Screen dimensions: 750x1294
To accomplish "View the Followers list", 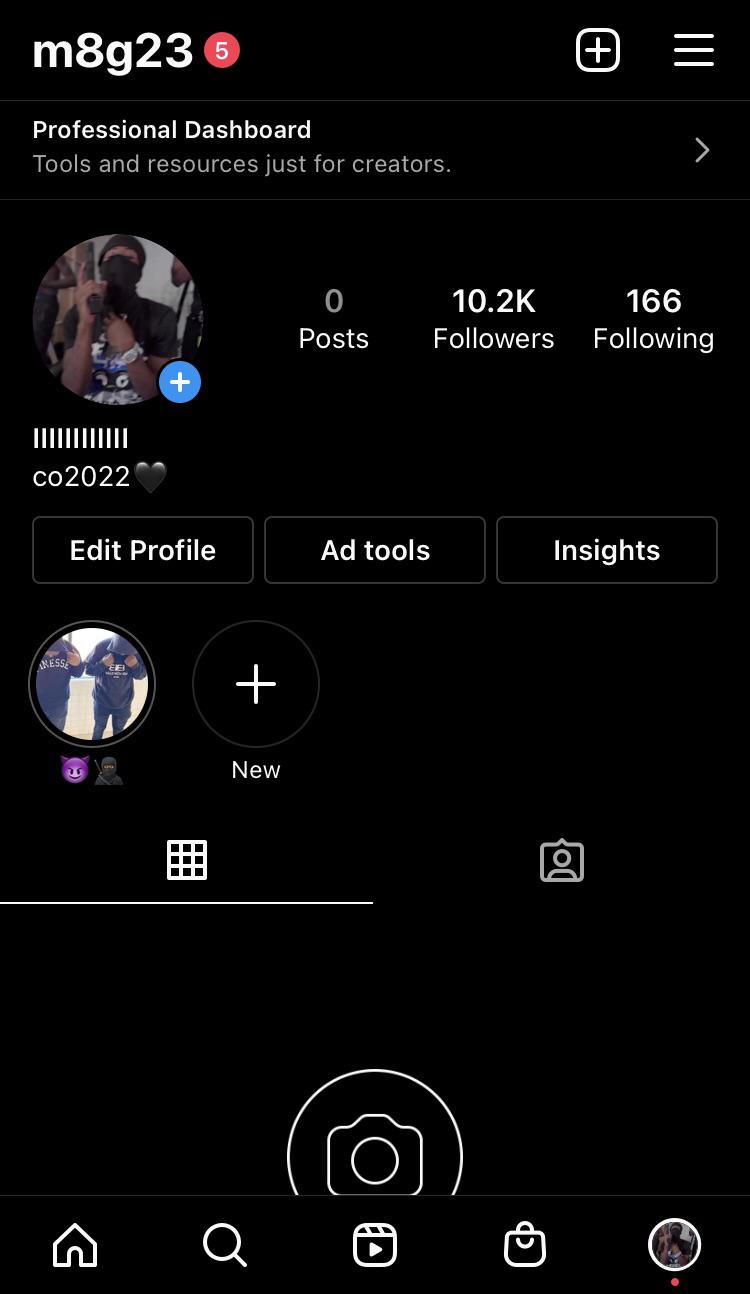I will (x=493, y=319).
